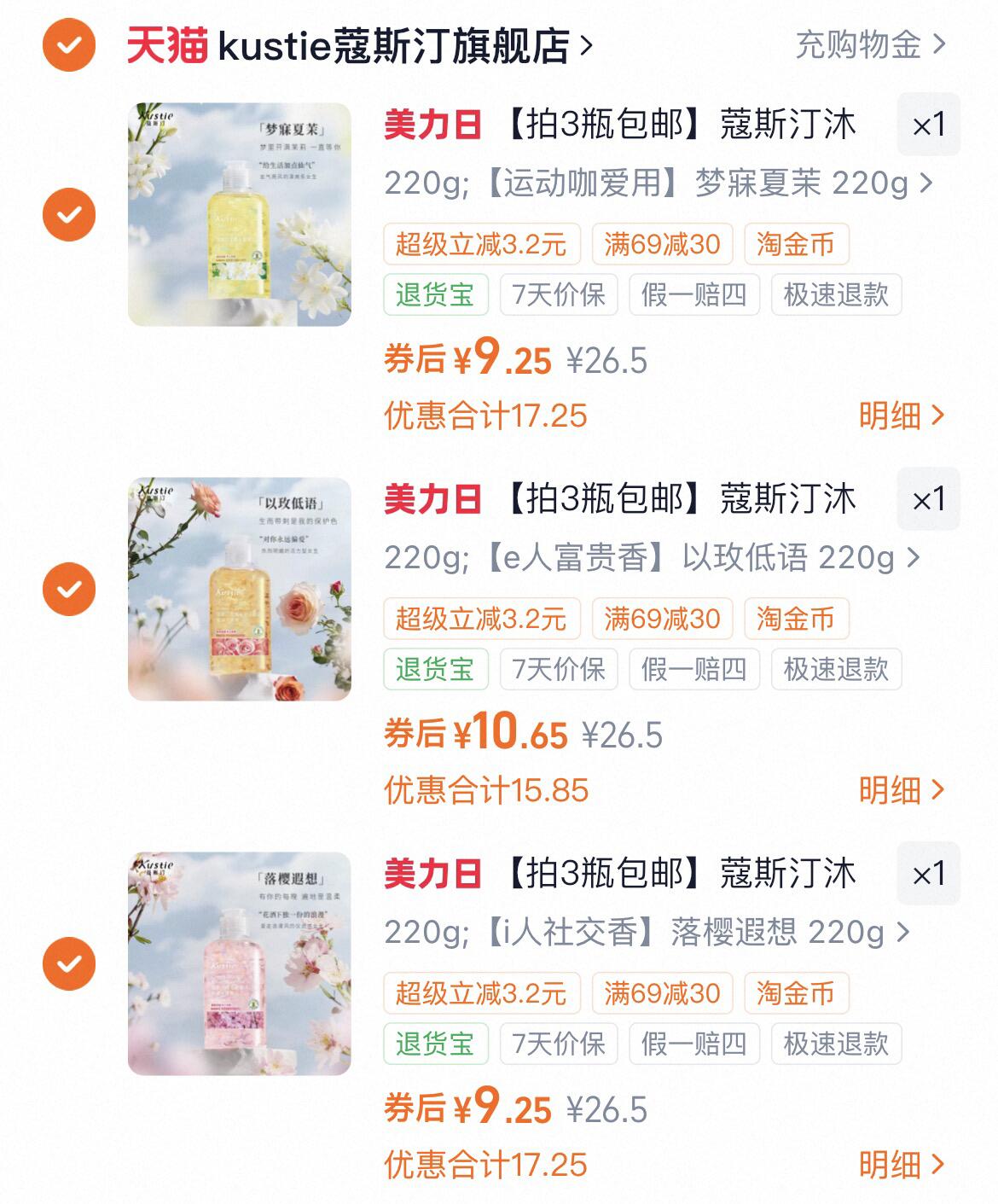Change the 以玫低语 220g variant selection
The height and width of the screenshot is (1204, 998).
652,558
